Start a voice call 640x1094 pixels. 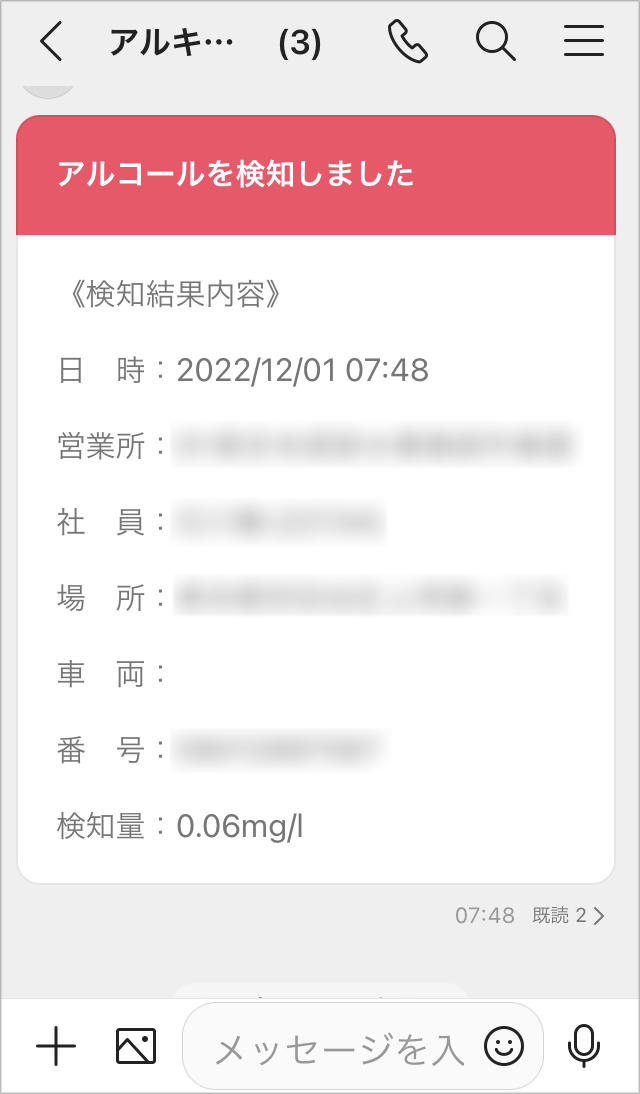point(407,42)
